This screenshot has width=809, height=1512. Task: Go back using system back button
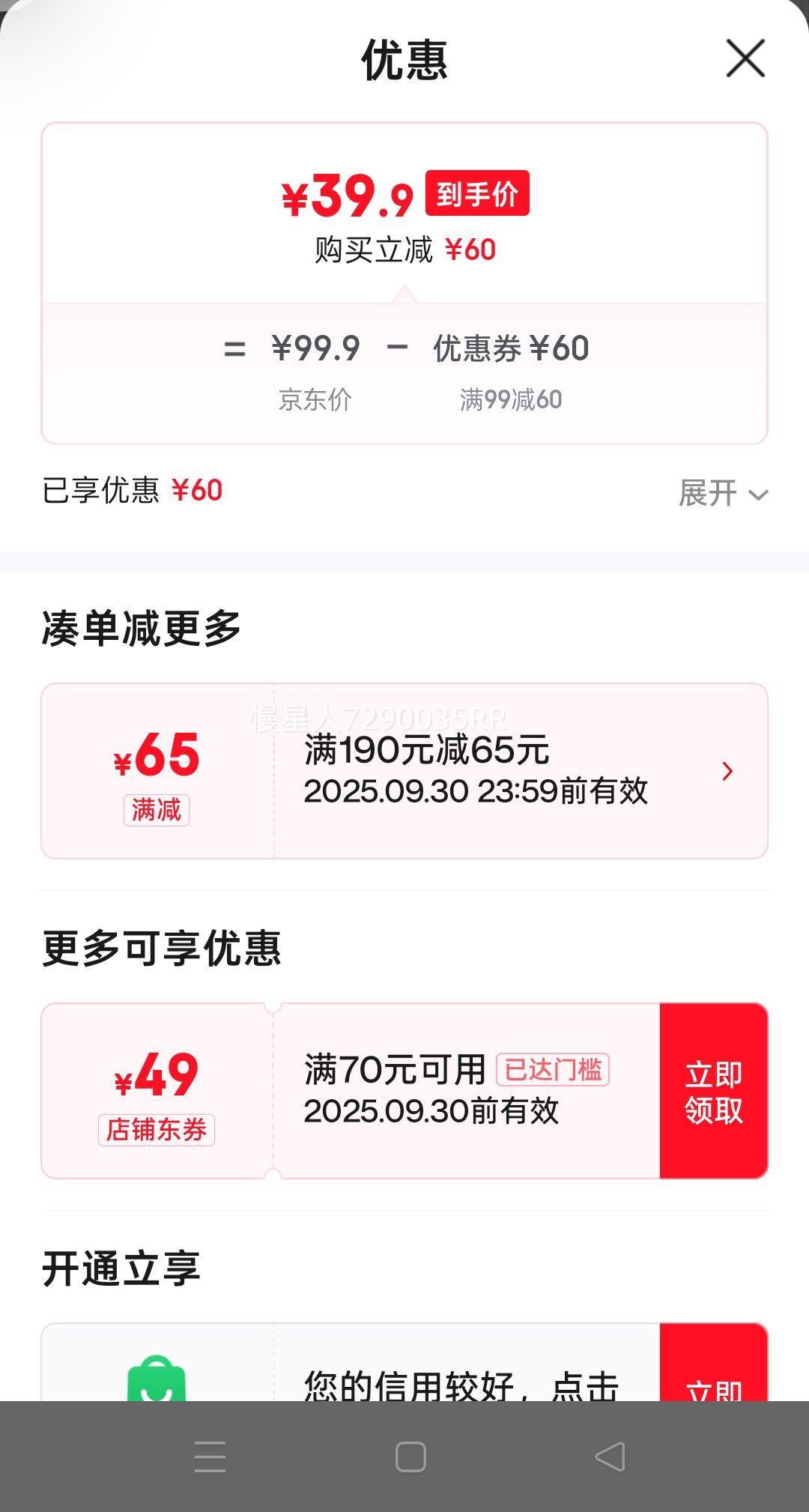(610, 1457)
